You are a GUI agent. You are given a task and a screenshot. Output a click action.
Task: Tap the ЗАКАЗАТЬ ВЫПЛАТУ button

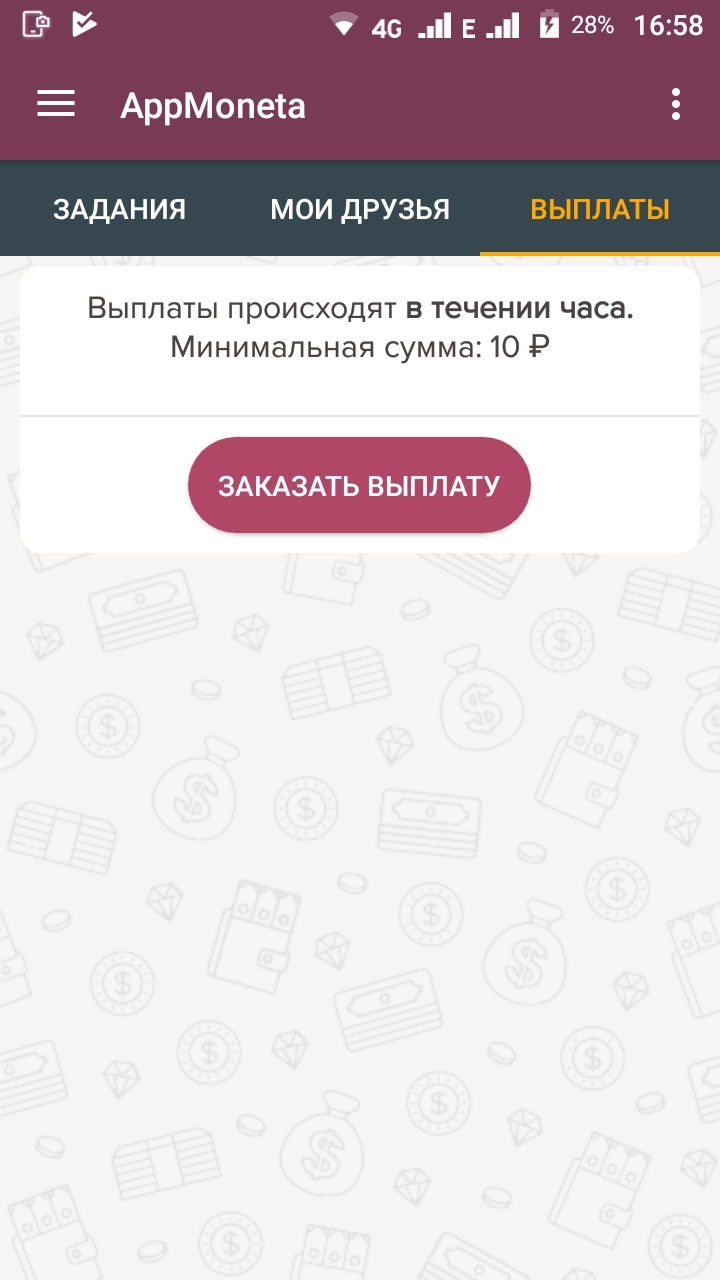[x=359, y=485]
